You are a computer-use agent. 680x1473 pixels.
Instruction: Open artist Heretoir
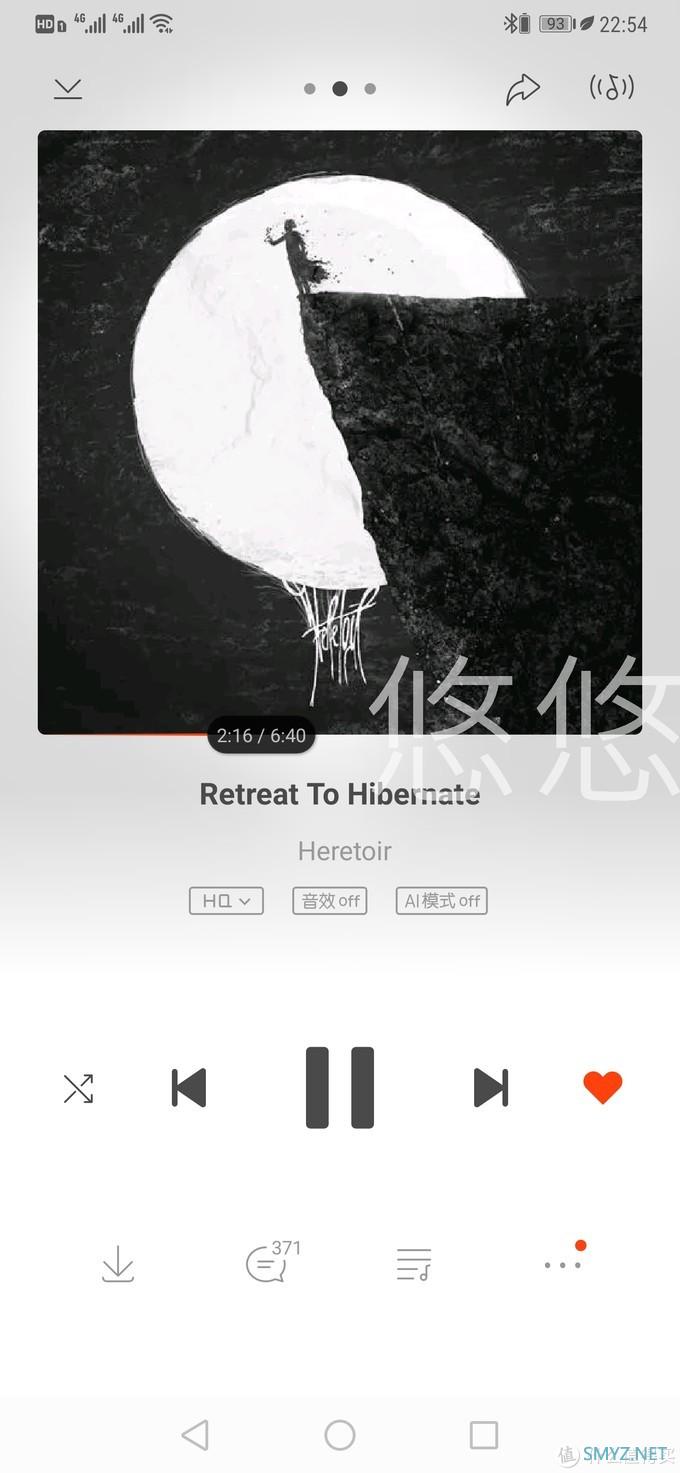(344, 851)
